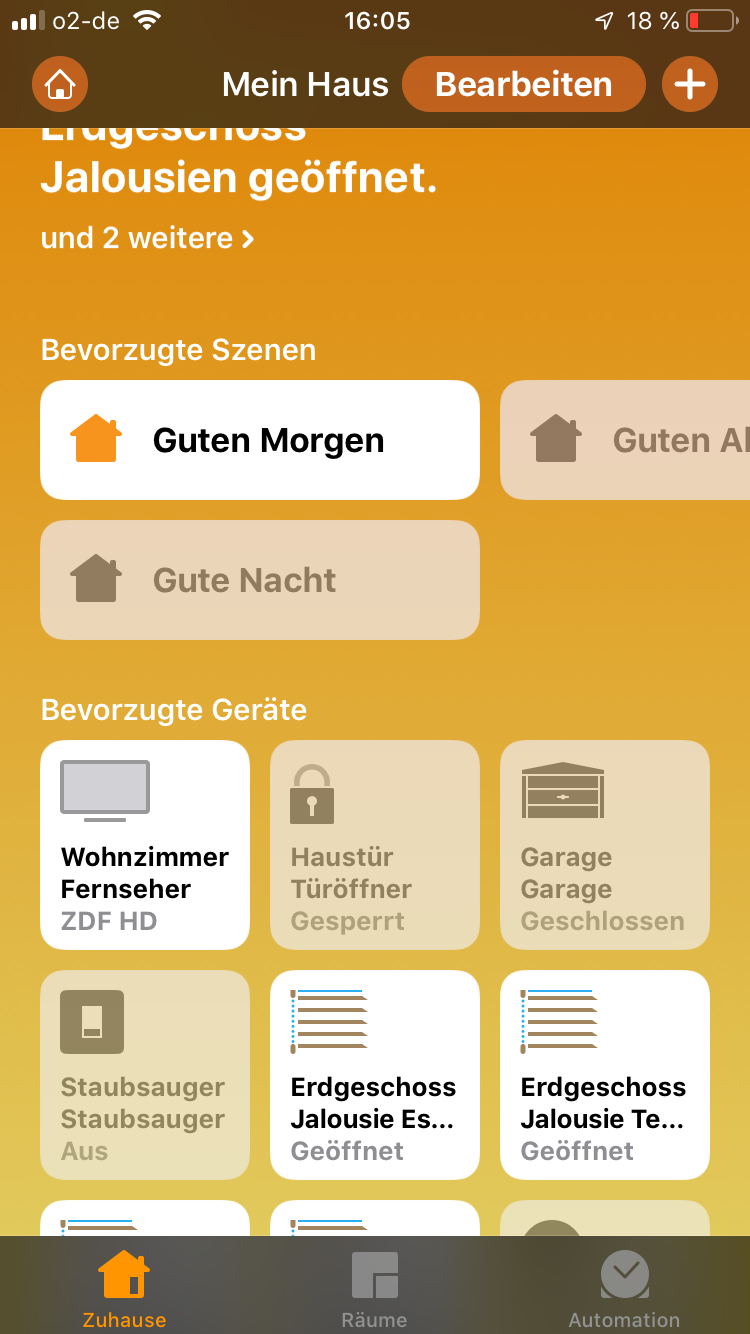The height and width of the screenshot is (1334, 750).
Task: Open the homes menu icon
Action: click(x=60, y=84)
